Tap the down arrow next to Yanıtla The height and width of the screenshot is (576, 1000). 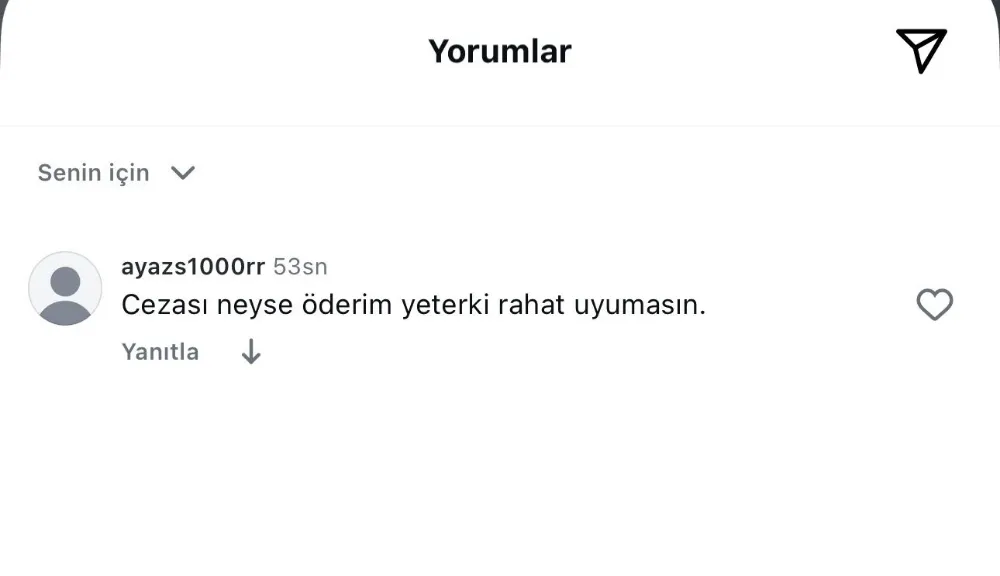click(x=251, y=352)
